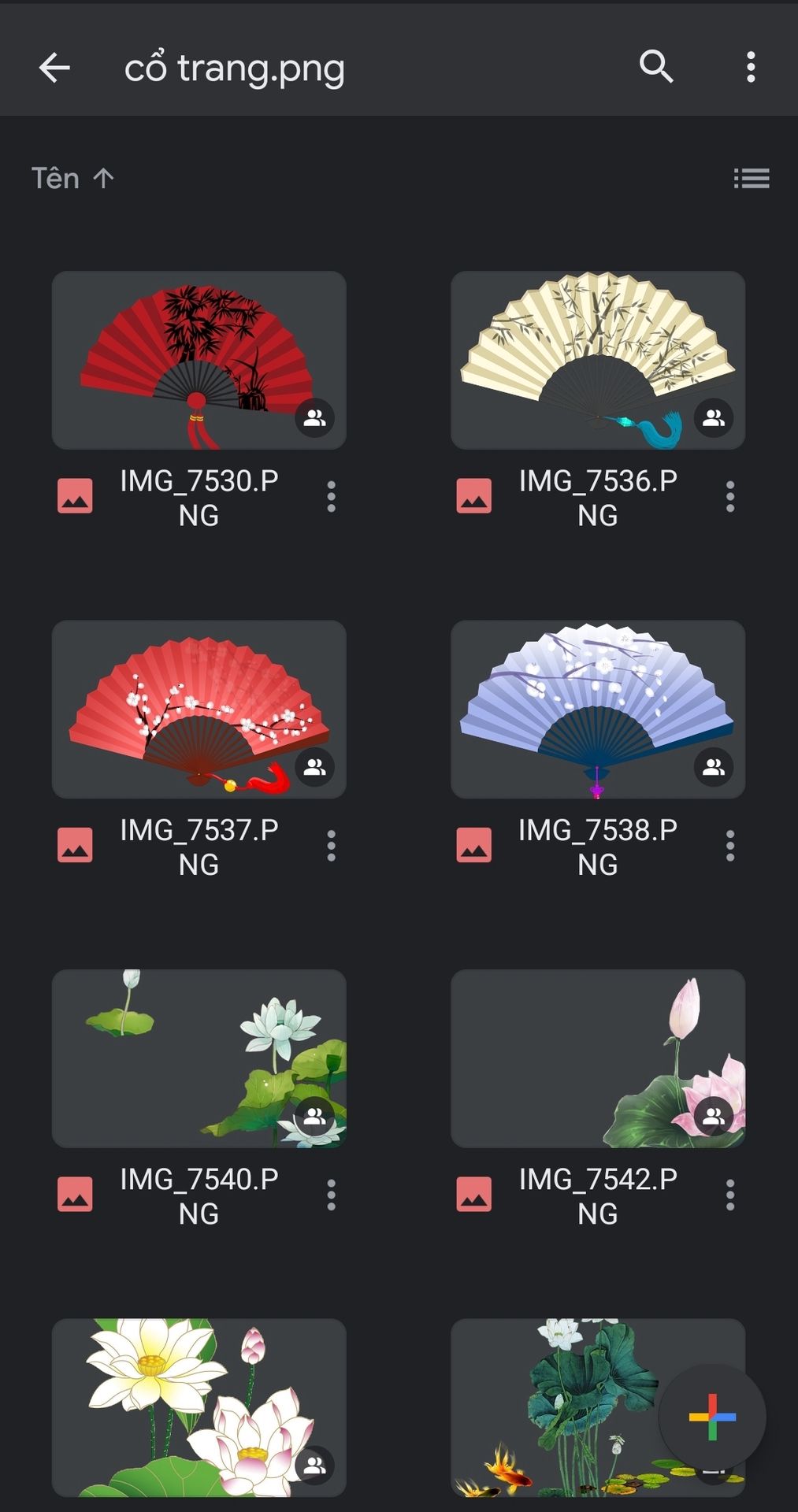This screenshot has height=1512, width=798.
Task: Search within this Drive folder
Action: click(655, 68)
